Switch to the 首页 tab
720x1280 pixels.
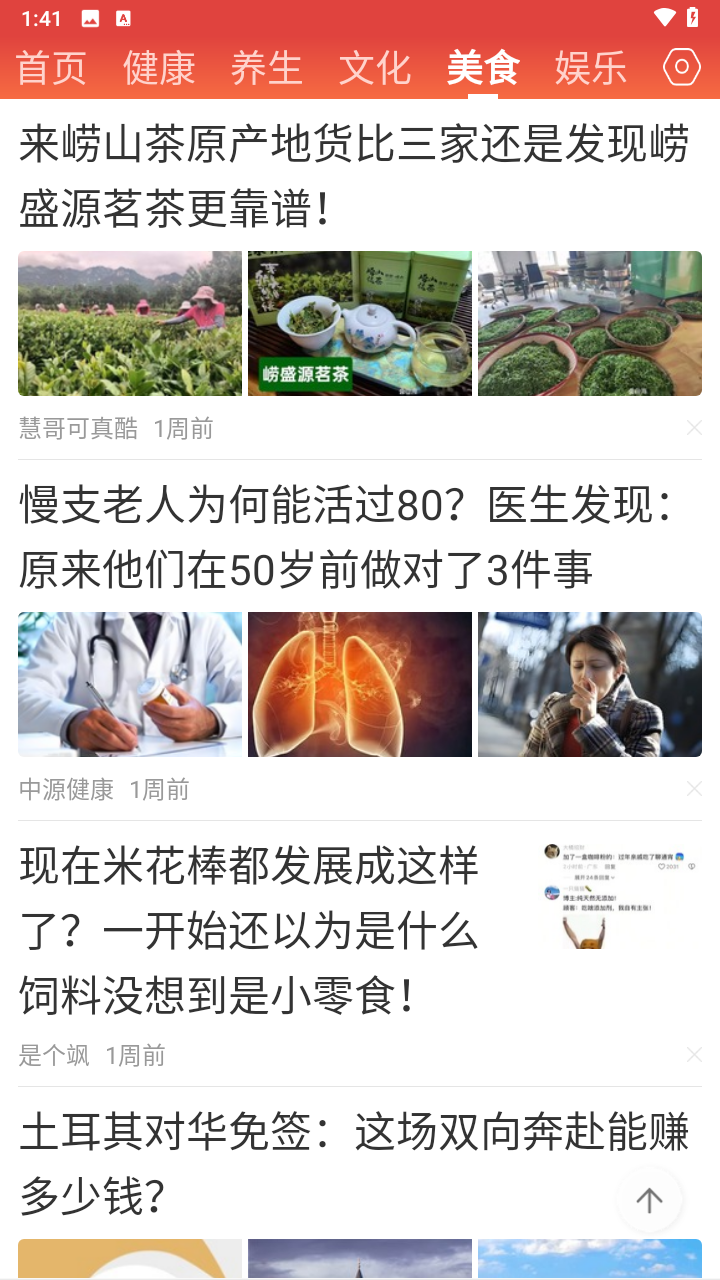52,68
